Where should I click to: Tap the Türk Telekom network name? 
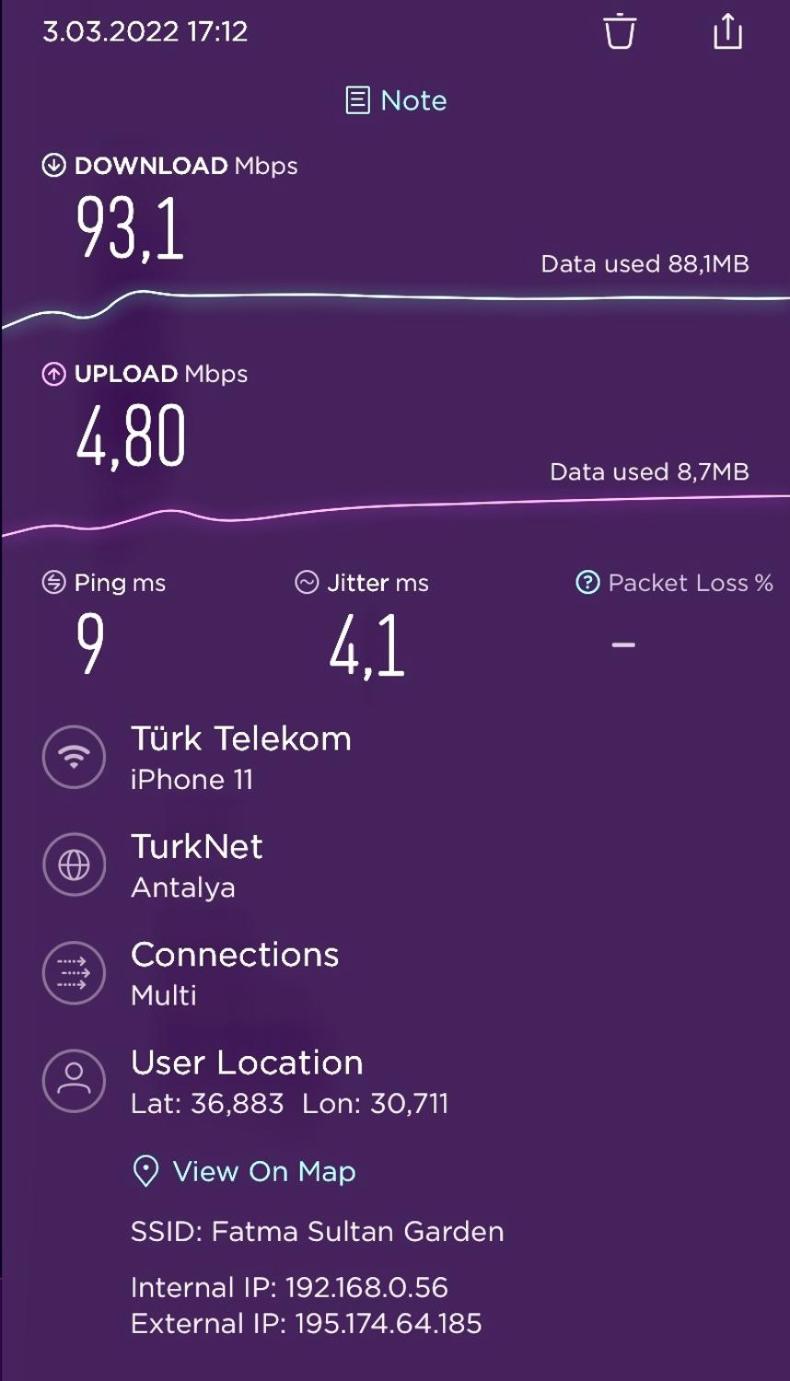pyautogui.click(x=241, y=739)
